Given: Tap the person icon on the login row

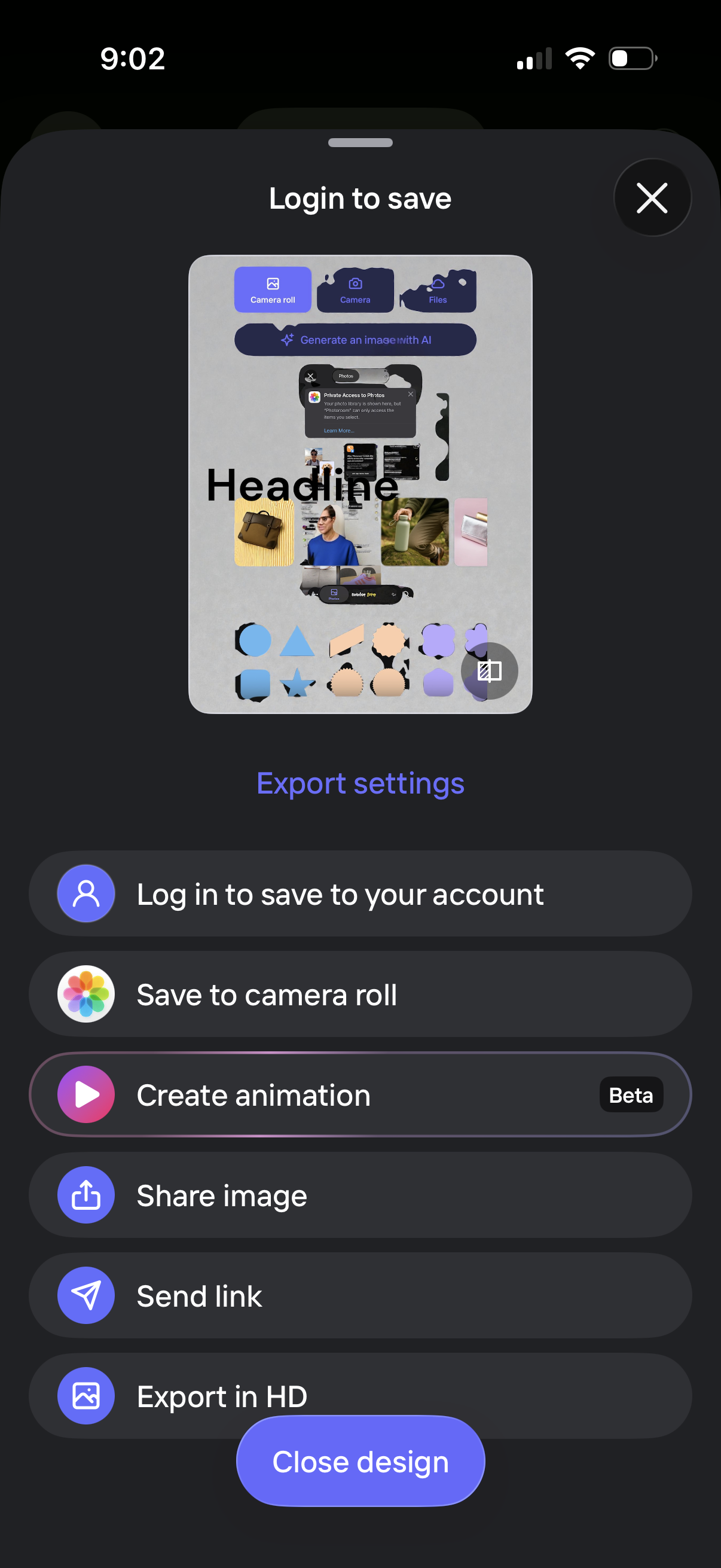Looking at the screenshot, I should pos(85,893).
